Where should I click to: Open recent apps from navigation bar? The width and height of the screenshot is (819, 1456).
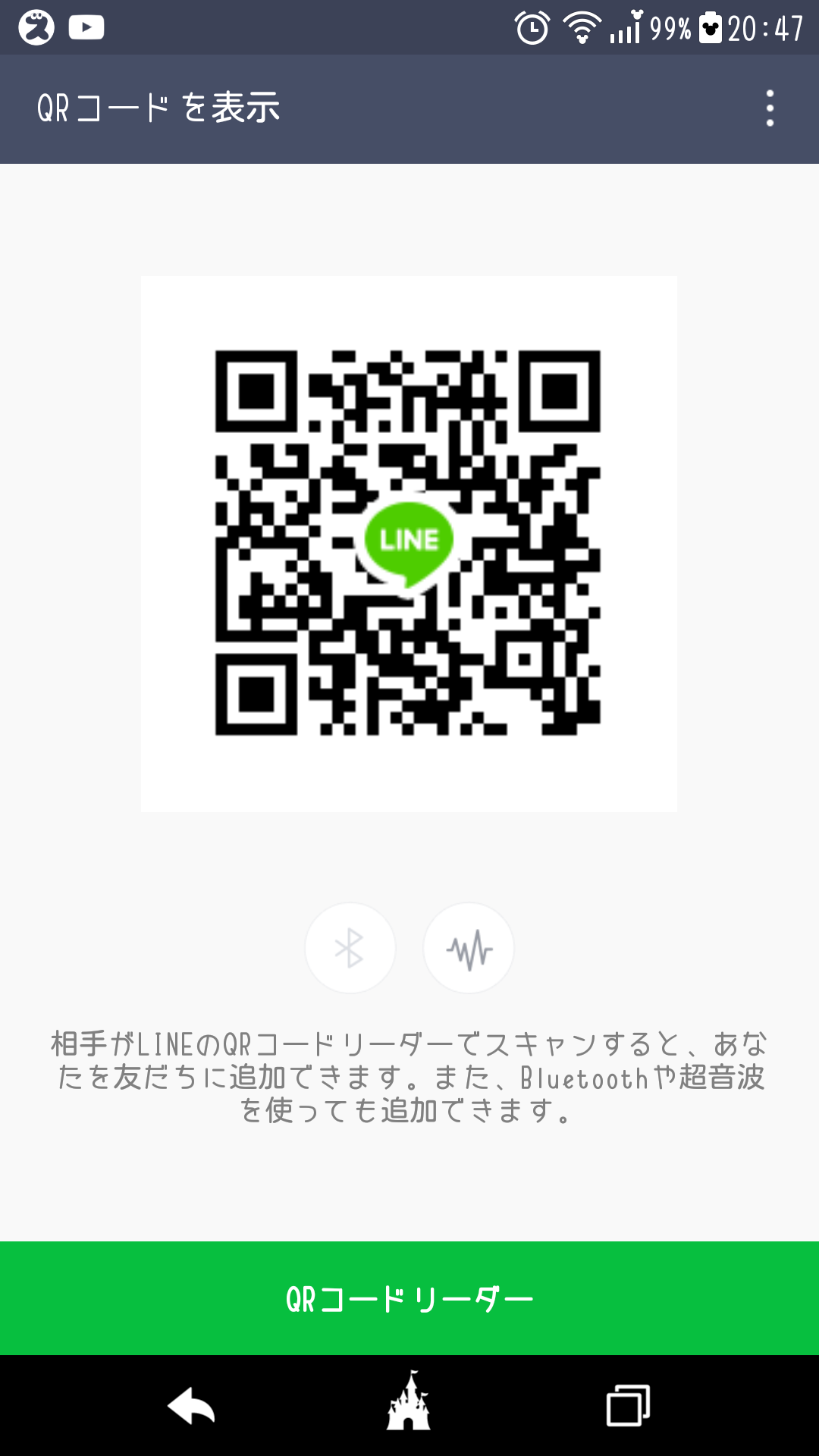pyautogui.click(x=628, y=1406)
